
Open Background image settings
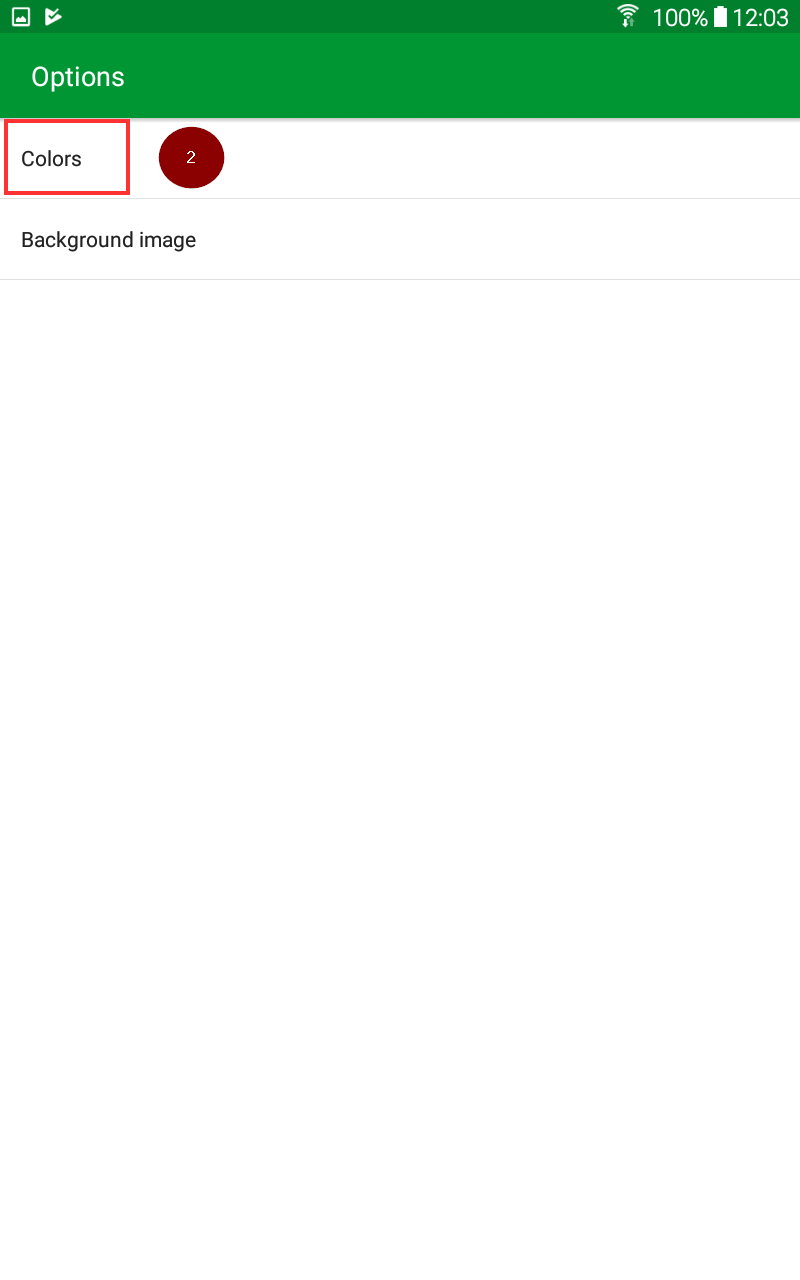pos(108,240)
